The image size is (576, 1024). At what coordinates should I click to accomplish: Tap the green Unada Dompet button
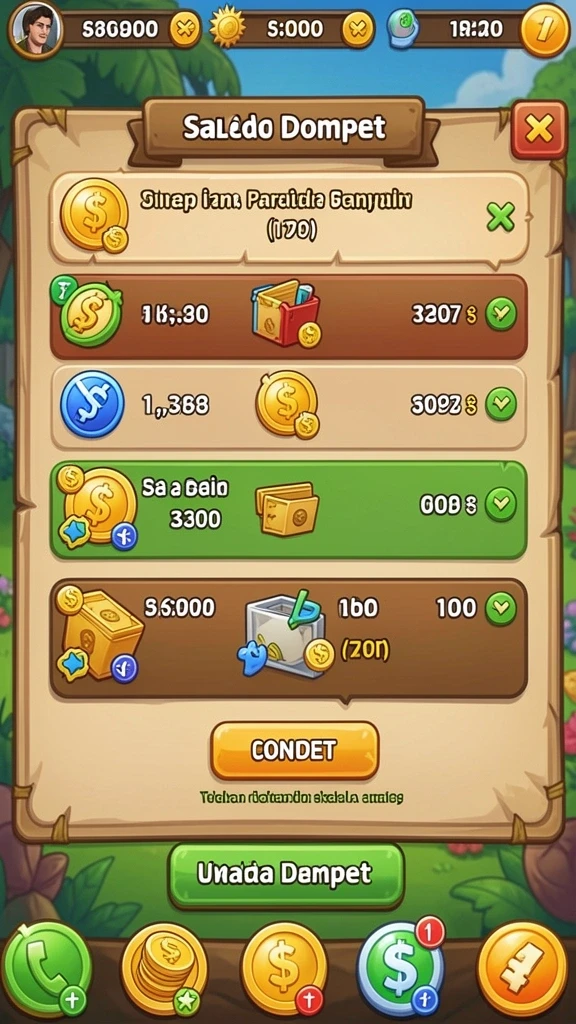(286, 874)
